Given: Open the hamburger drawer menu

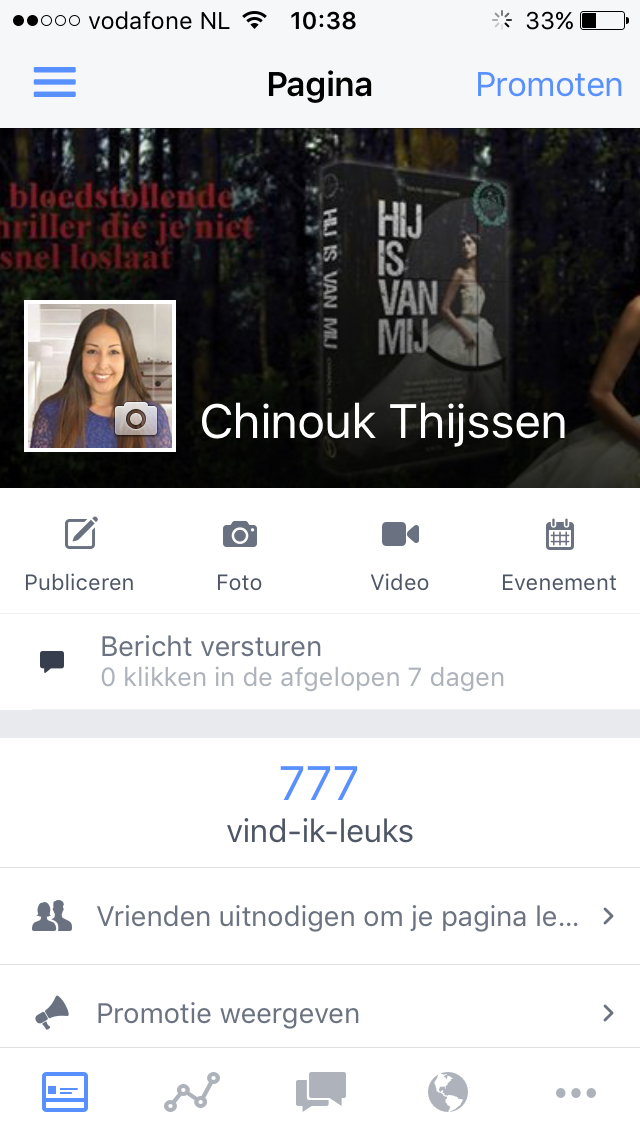Looking at the screenshot, I should click(x=55, y=83).
